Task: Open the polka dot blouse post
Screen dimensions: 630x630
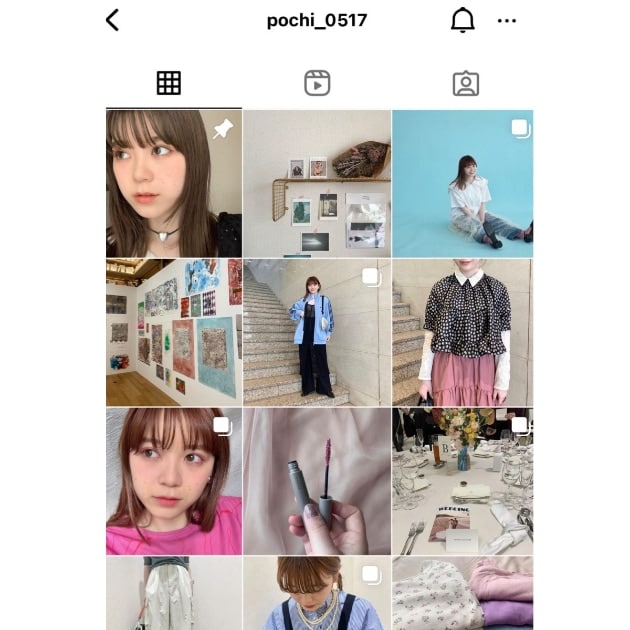Action: [x=462, y=332]
